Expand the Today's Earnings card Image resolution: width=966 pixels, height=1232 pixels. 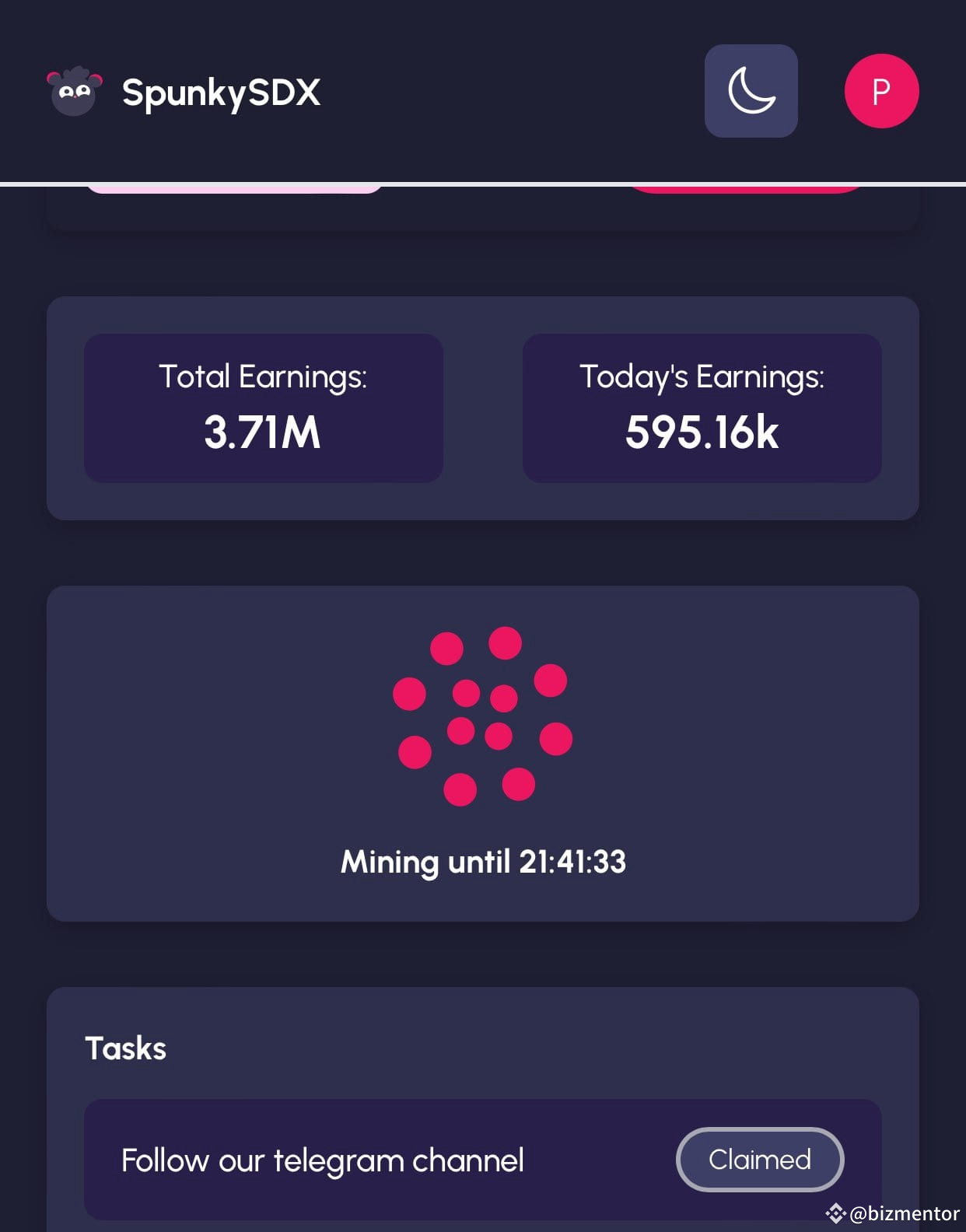point(702,407)
